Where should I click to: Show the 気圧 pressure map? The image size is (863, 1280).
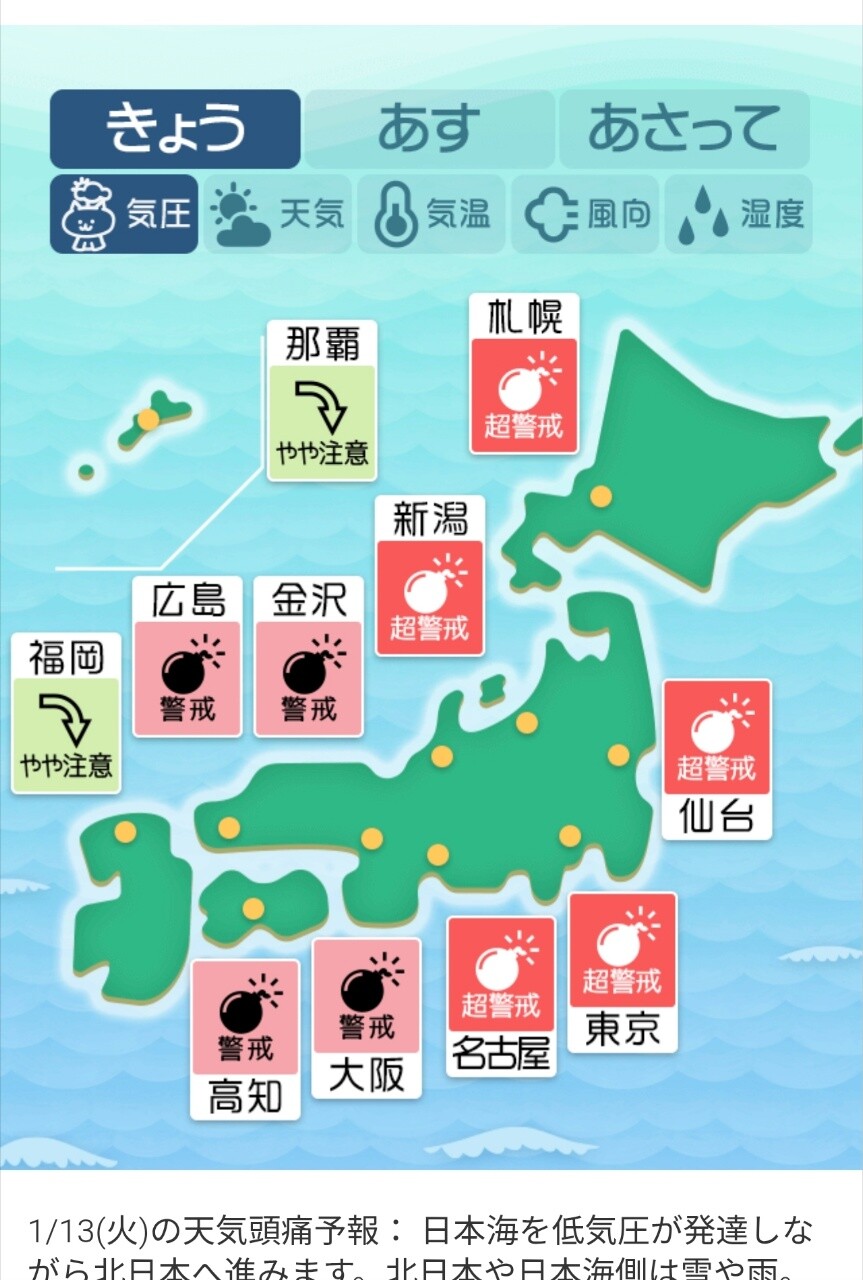click(124, 214)
